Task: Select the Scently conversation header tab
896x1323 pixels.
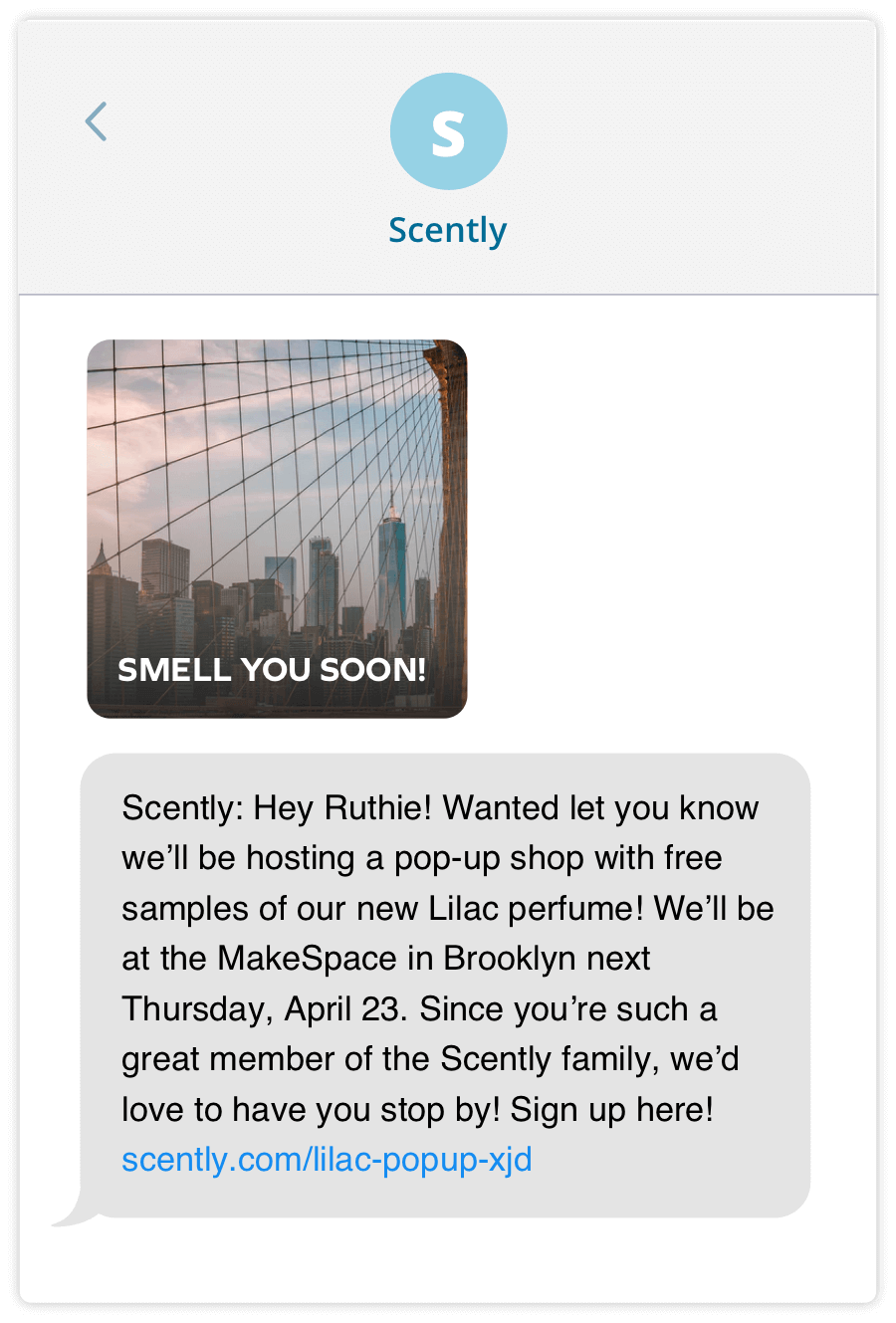Action: [x=447, y=230]
